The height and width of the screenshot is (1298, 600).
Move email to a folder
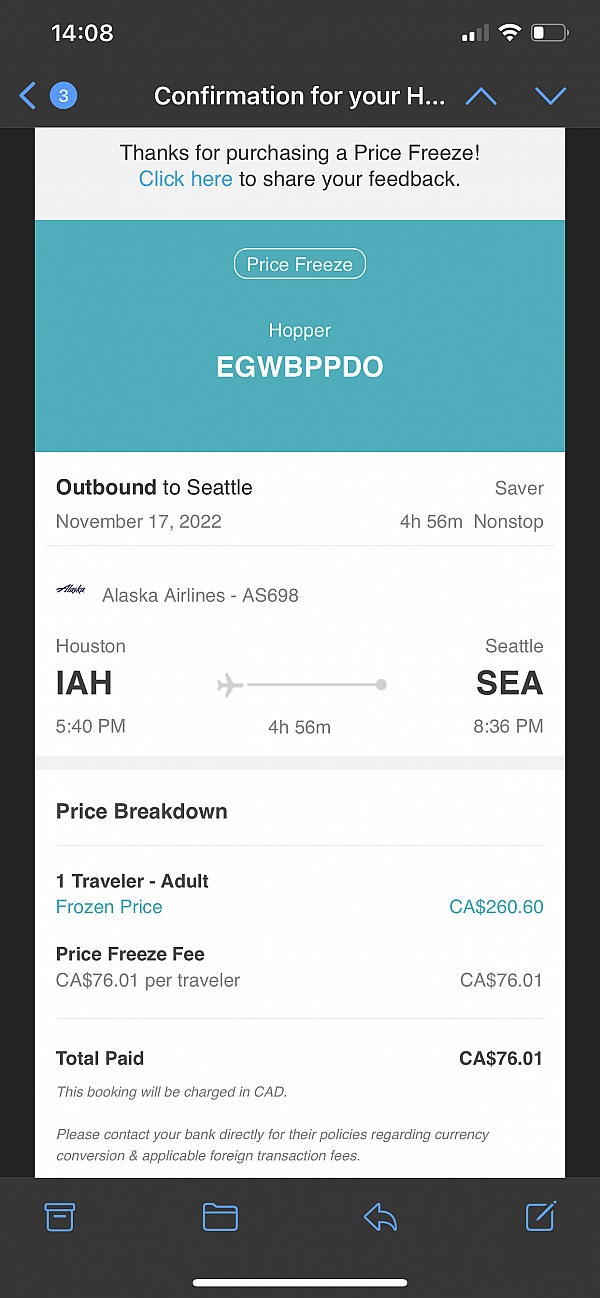220,1216
